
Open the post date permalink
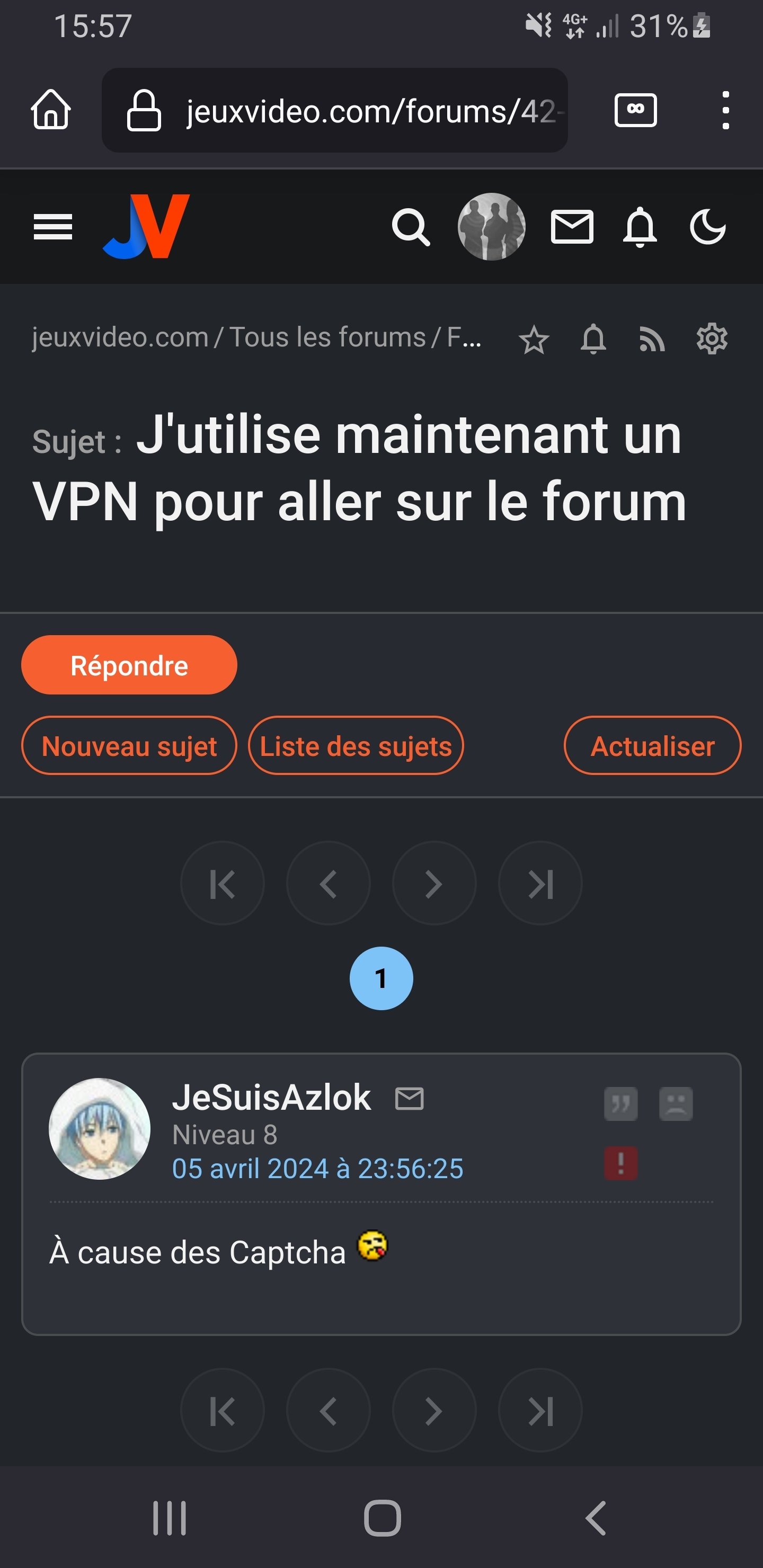(x=317, y=1169)
